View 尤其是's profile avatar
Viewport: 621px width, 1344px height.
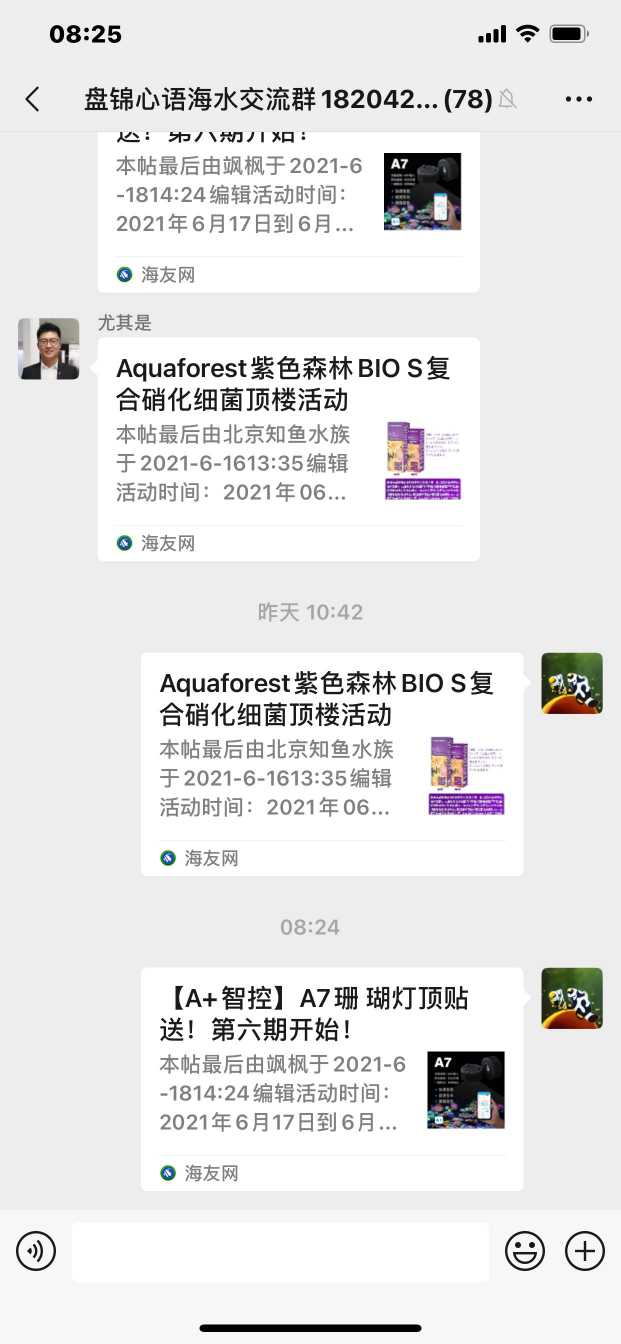tap(49, 349)
